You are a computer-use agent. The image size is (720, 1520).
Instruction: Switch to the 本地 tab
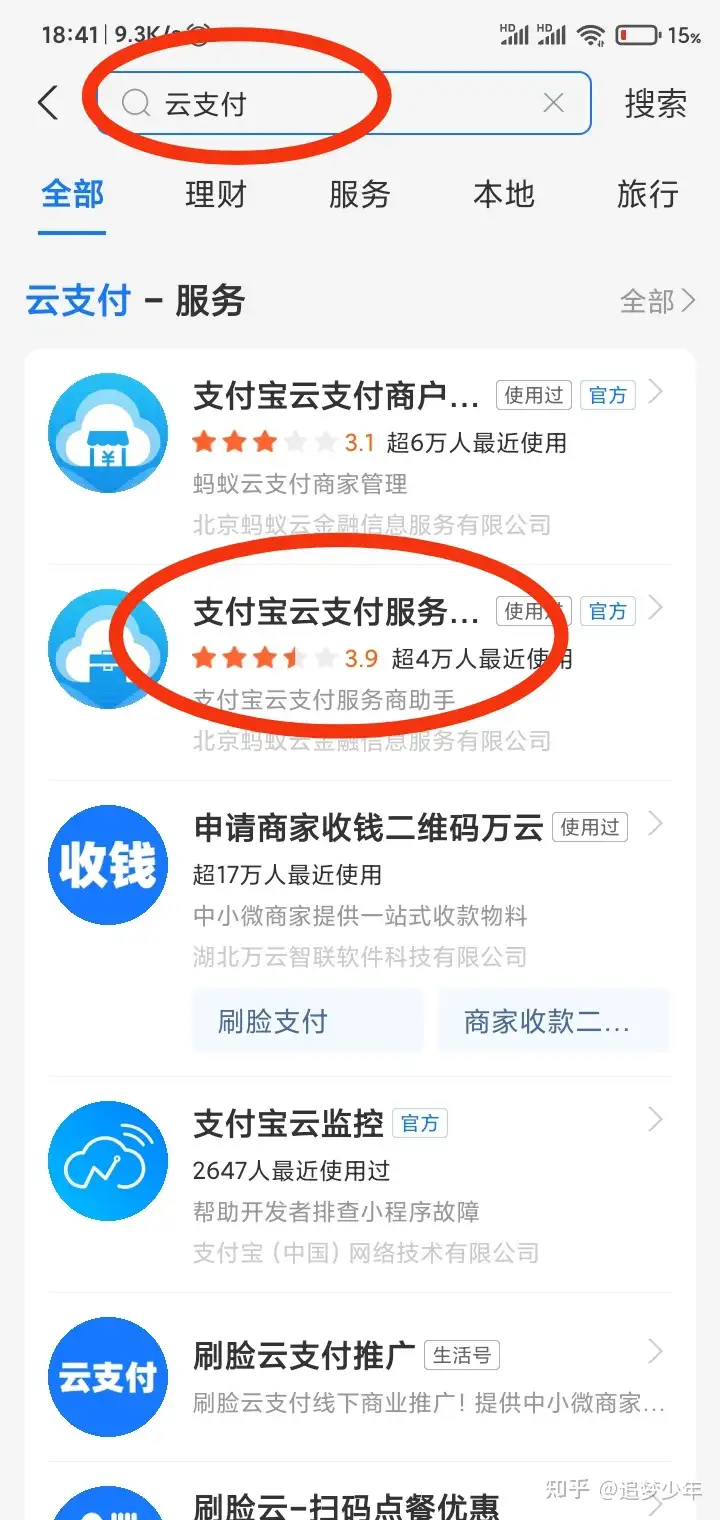503,194
